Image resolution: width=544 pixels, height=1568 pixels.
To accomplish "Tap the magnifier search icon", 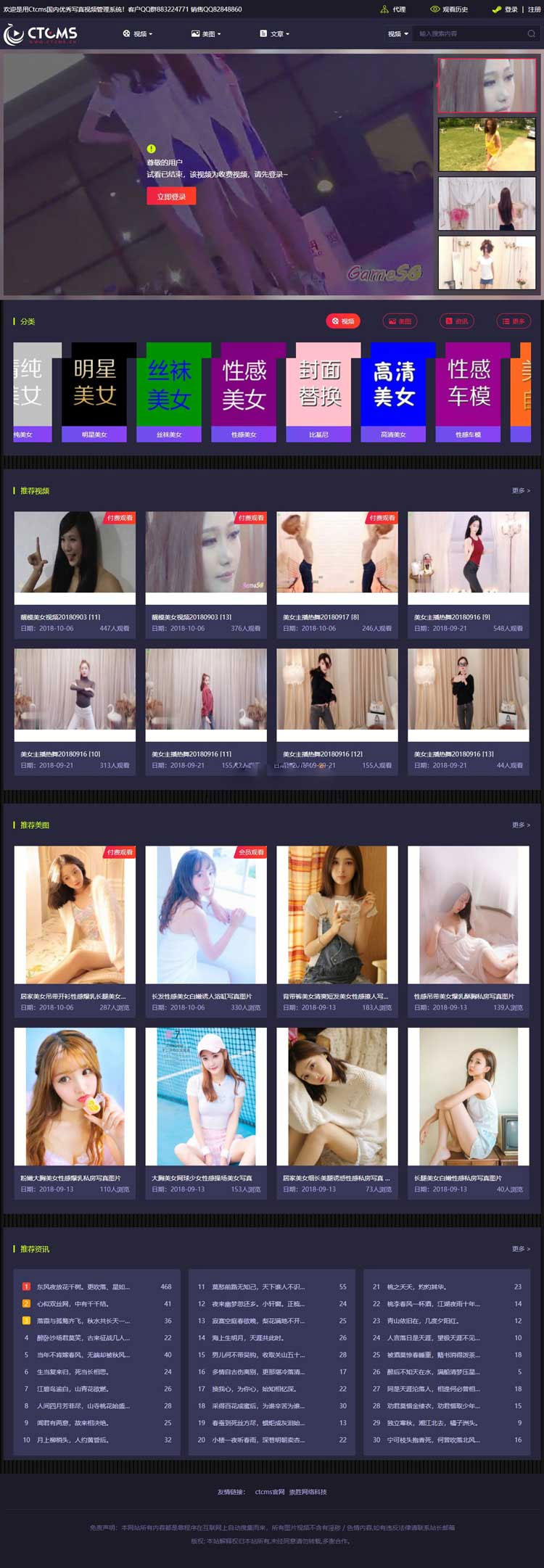I will point(531,34).
